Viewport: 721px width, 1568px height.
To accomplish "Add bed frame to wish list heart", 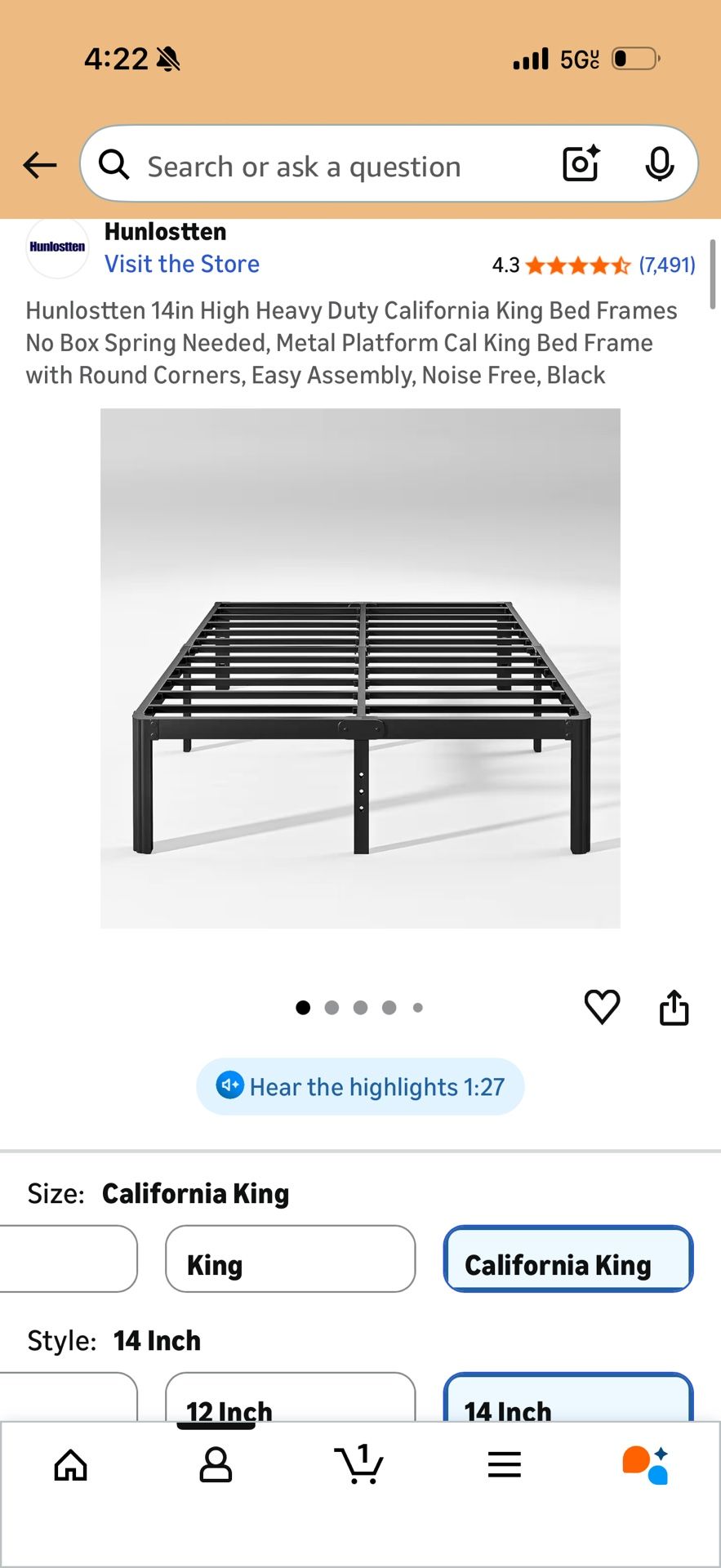I will tap(602, 1006).
